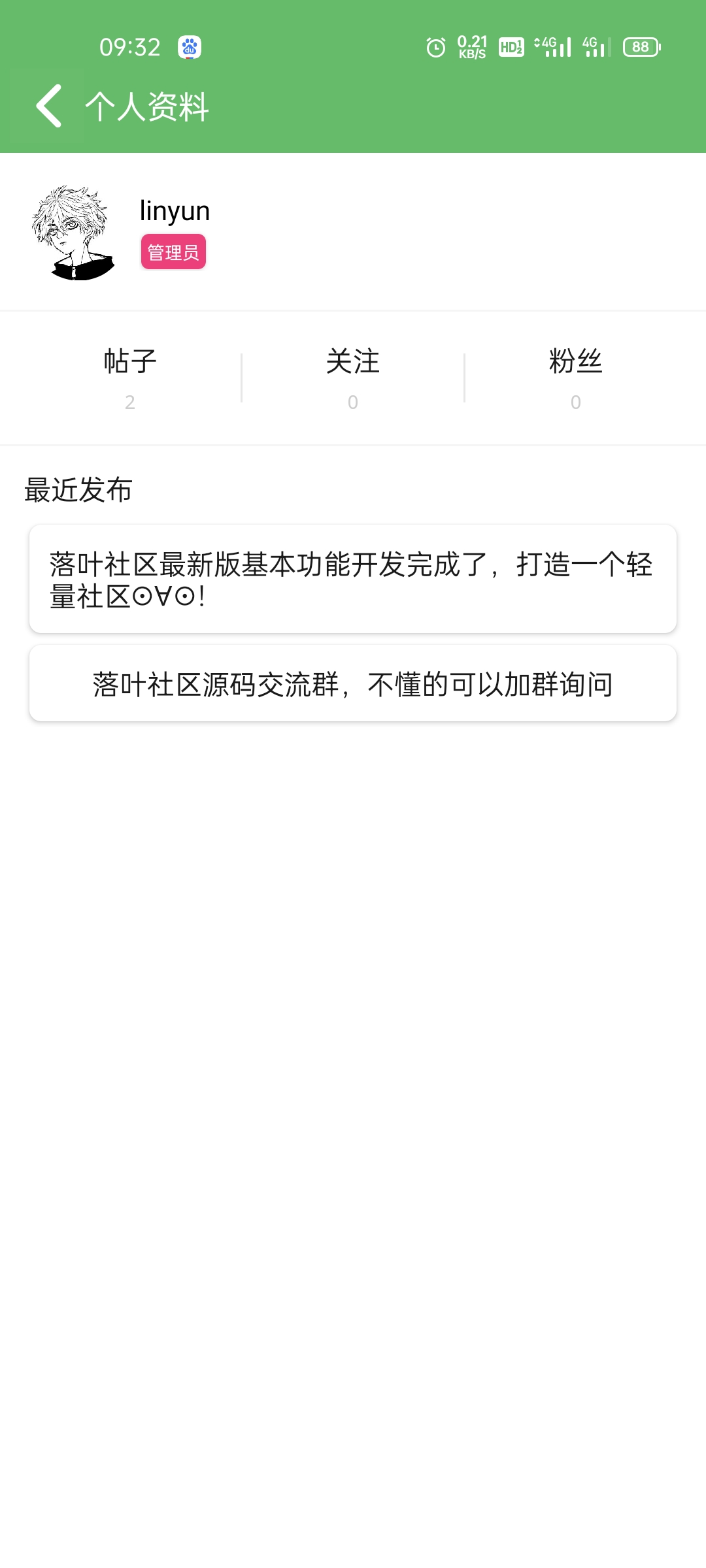View the 帖子 posts count
This screenshot has height=1568, width=706.
pos(130,378)
